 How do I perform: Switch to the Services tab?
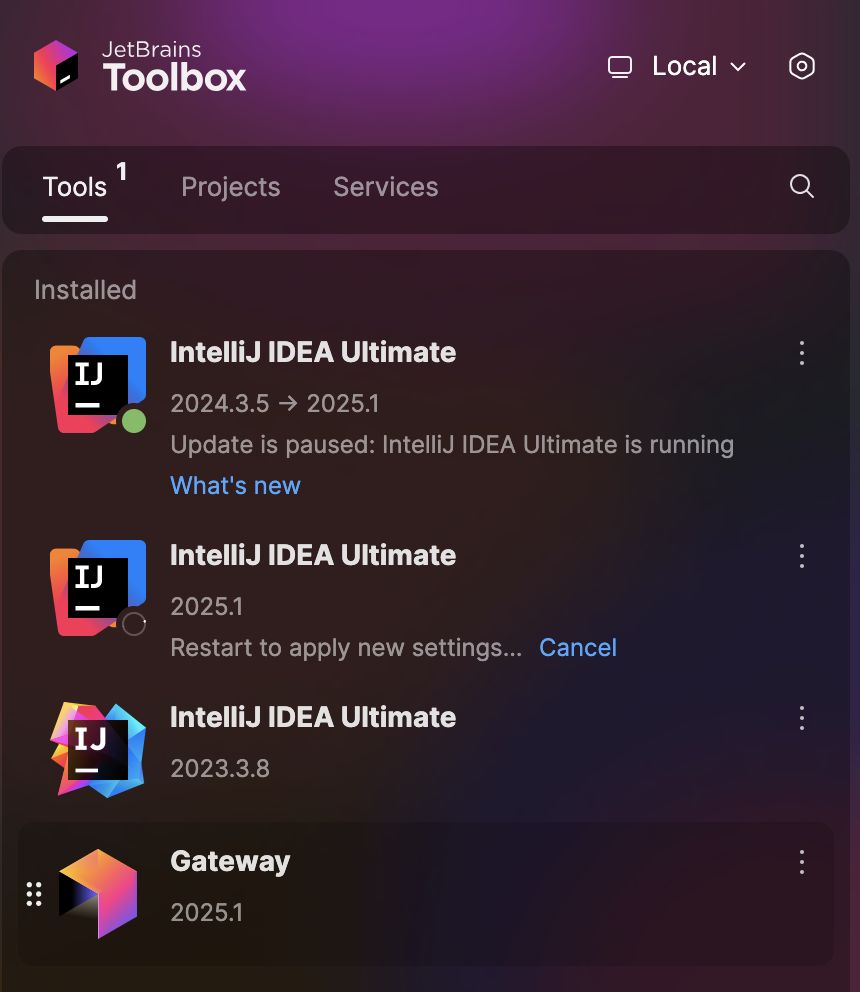pos(385,187)
